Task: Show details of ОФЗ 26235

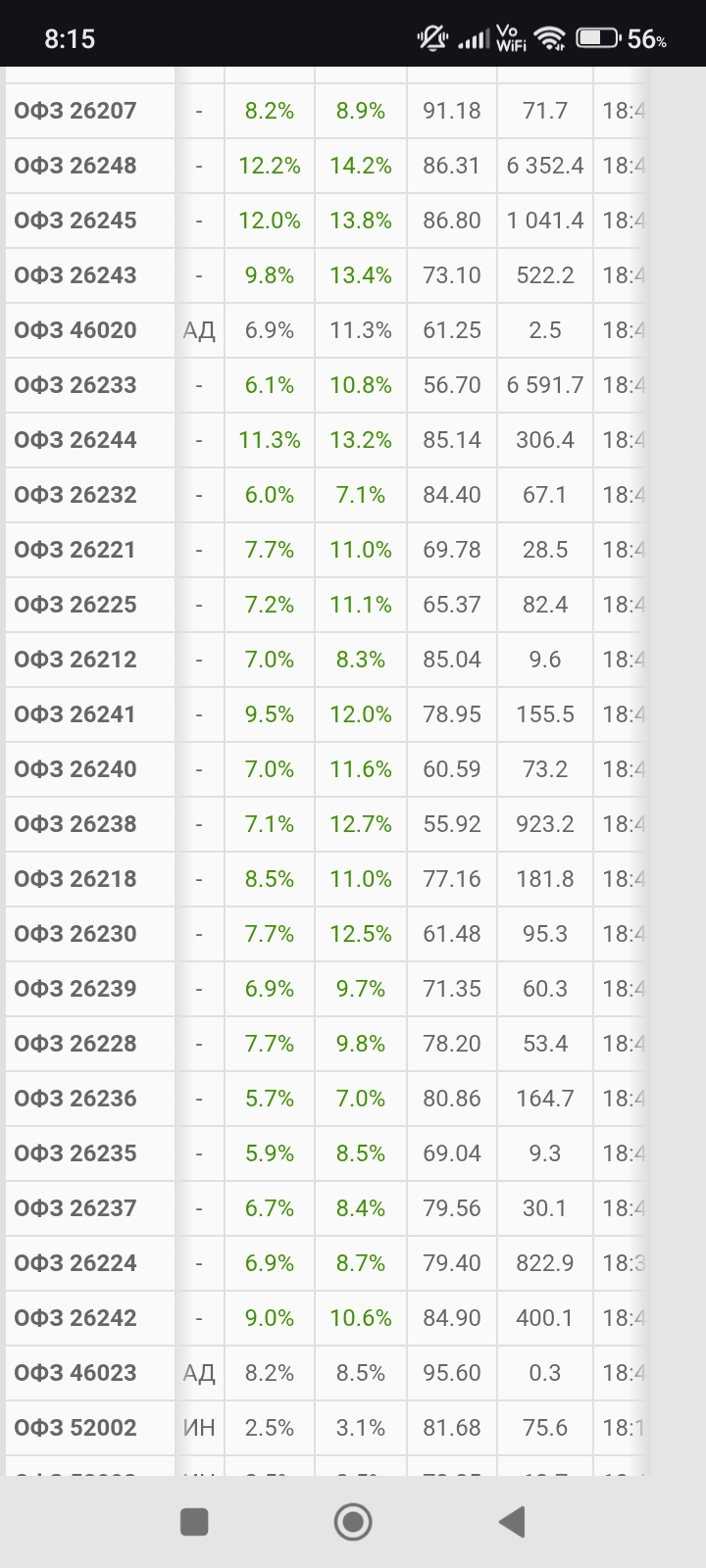Action: 76,1153
